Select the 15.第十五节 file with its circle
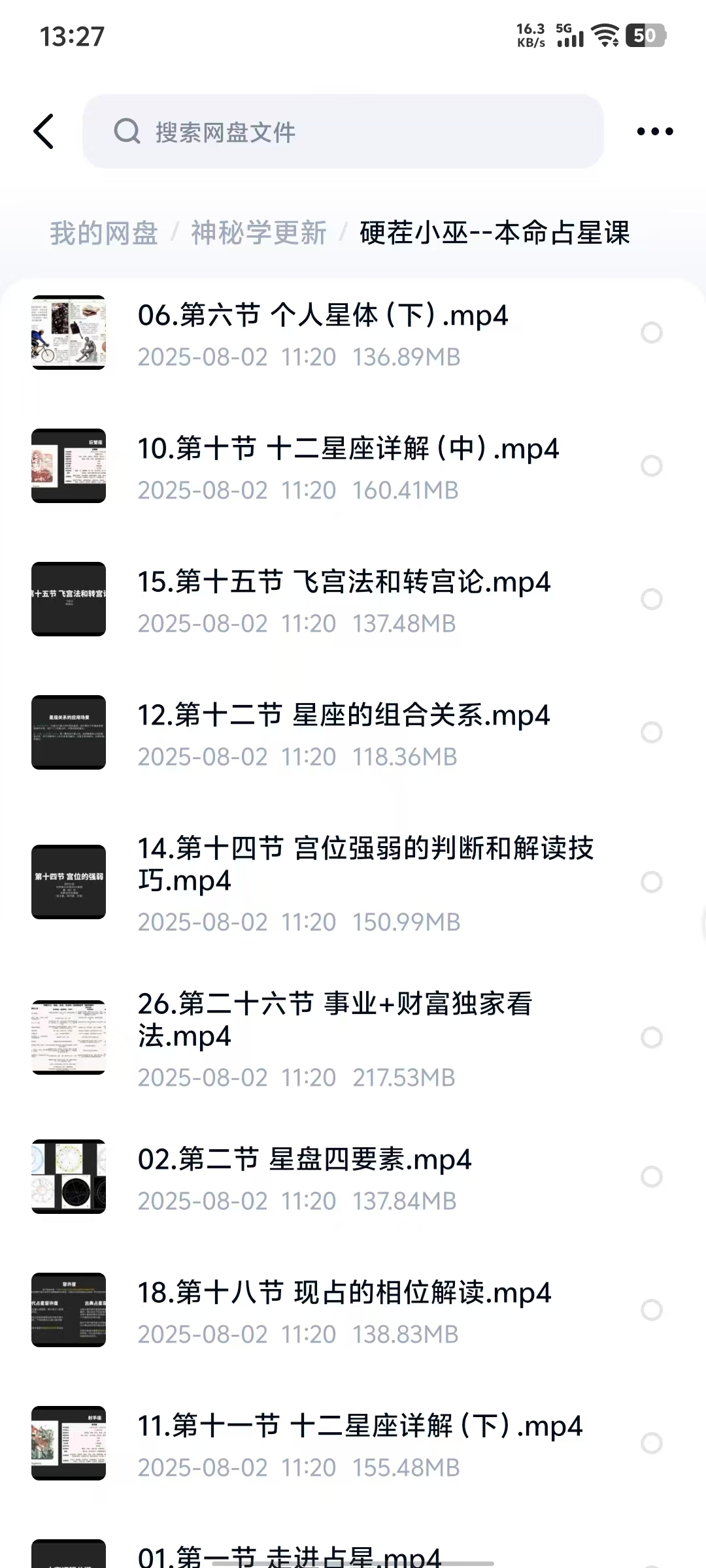This screenshot has width=706, height=1568. [x=651, y=599]
